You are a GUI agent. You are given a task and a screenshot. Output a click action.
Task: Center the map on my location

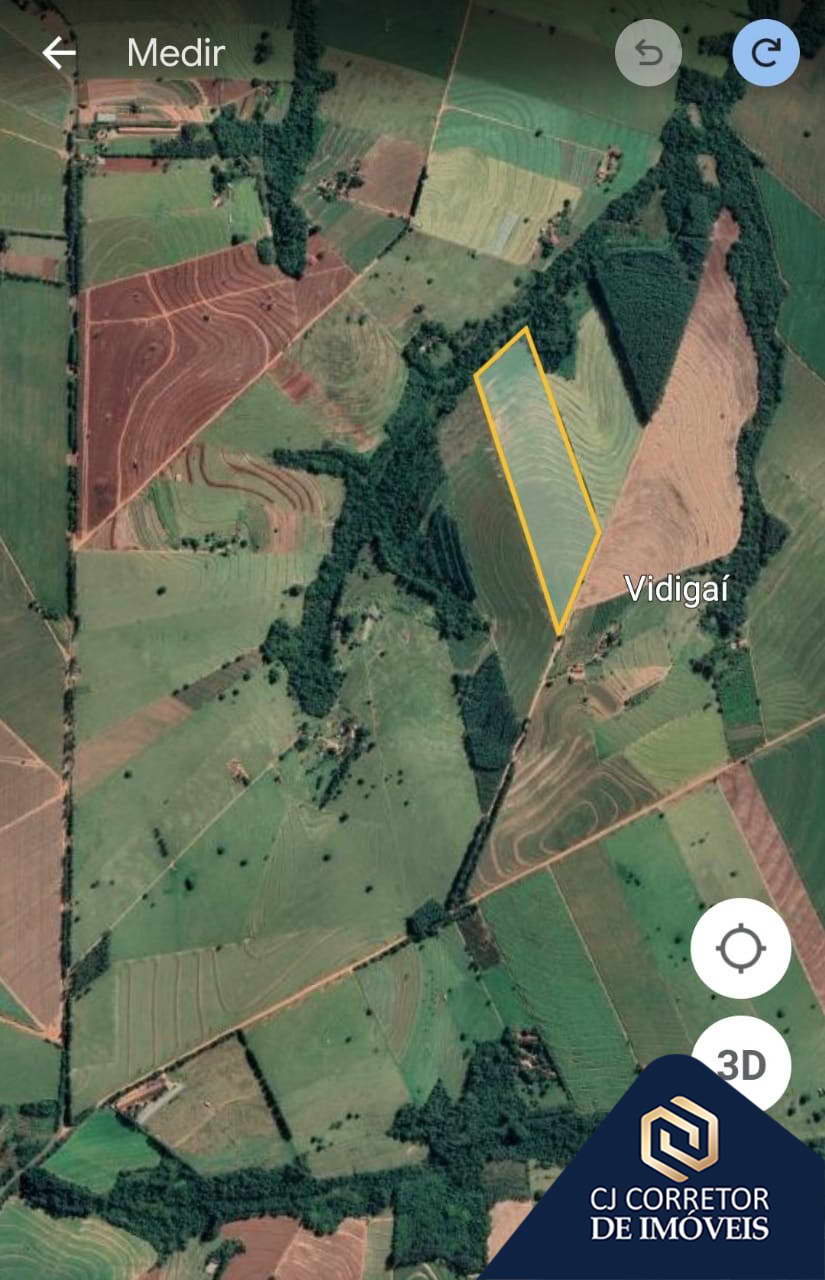740,948
